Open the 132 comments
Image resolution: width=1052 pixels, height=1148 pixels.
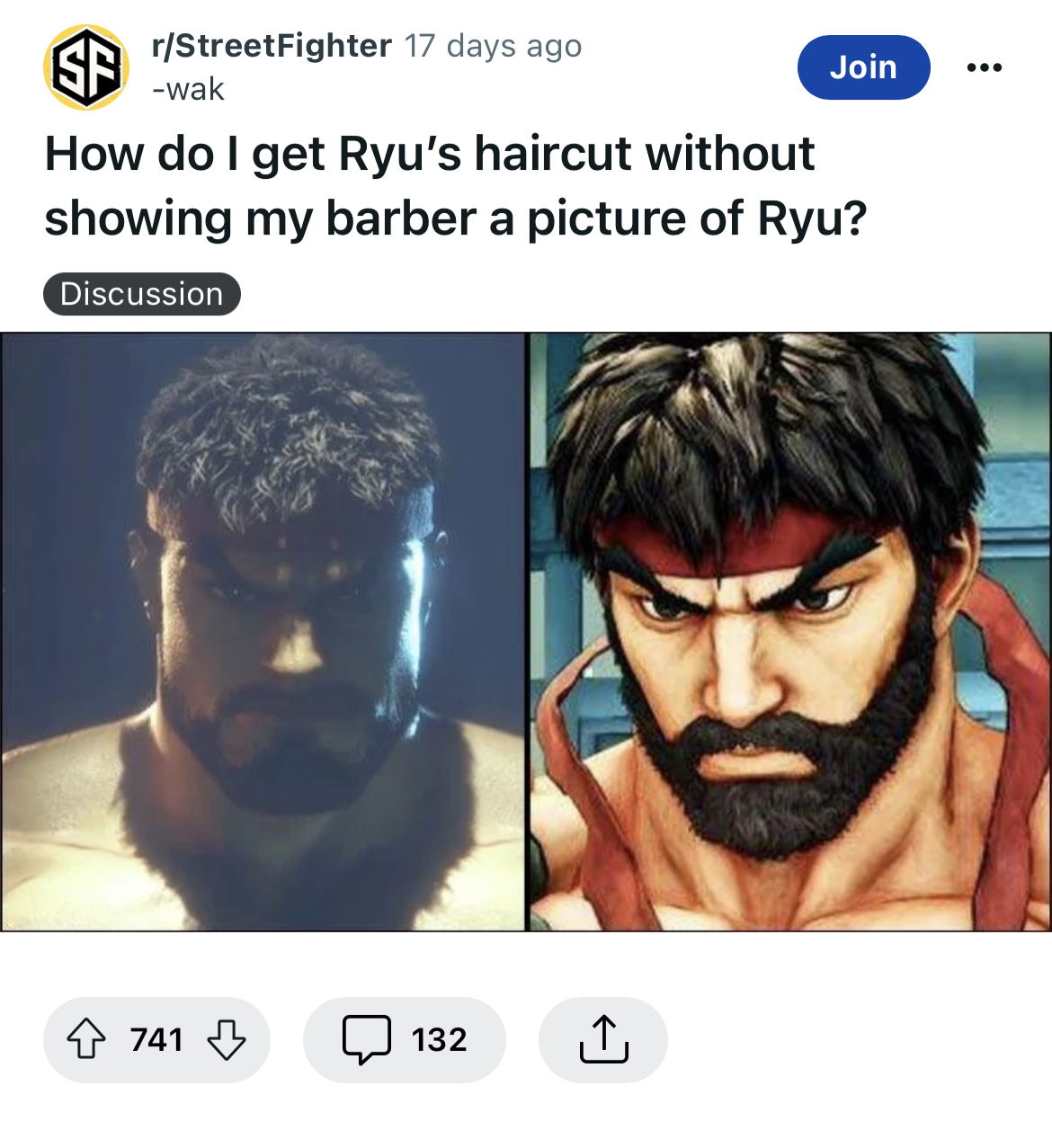tap(405, 1039)
